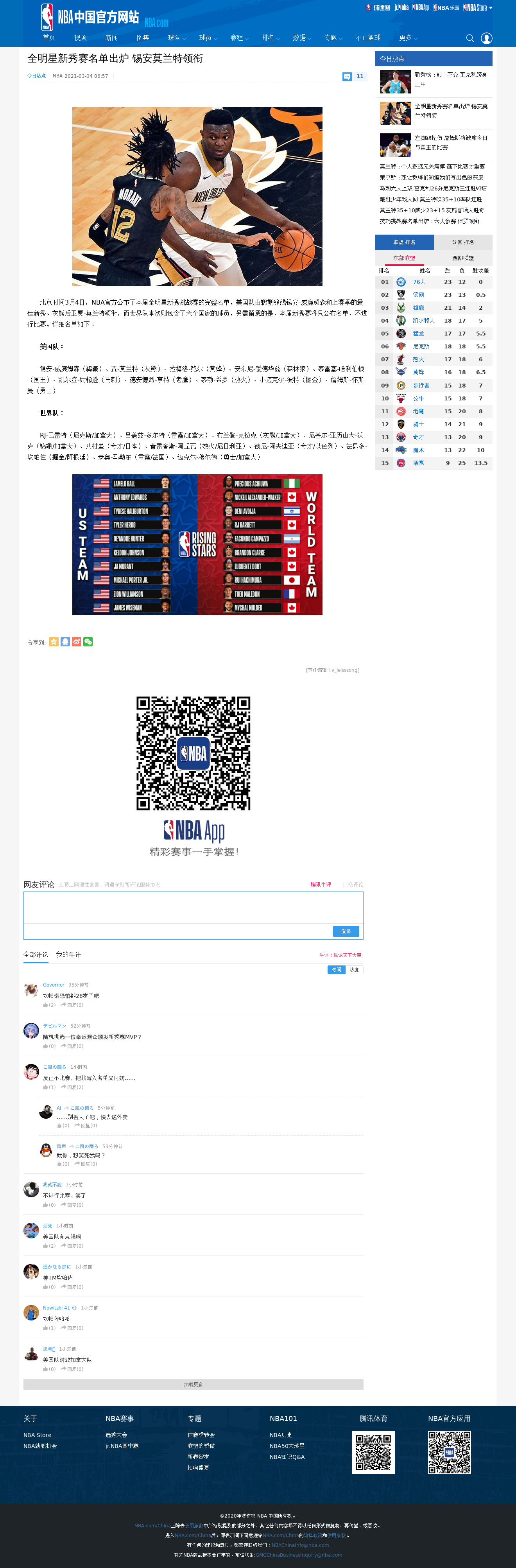Open the article comments count icon

347,77
